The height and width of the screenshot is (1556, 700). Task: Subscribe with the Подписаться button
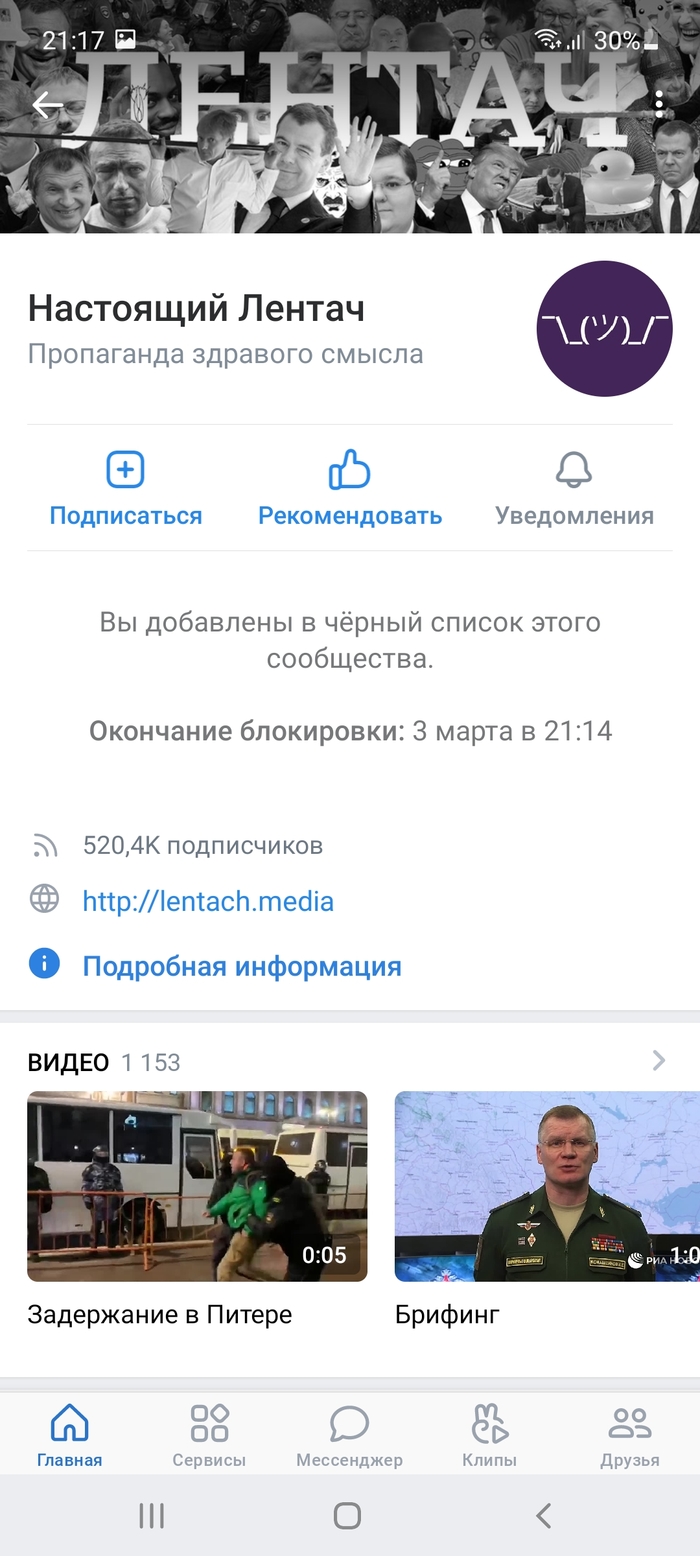pyautogui.click(x=126, y=489)
